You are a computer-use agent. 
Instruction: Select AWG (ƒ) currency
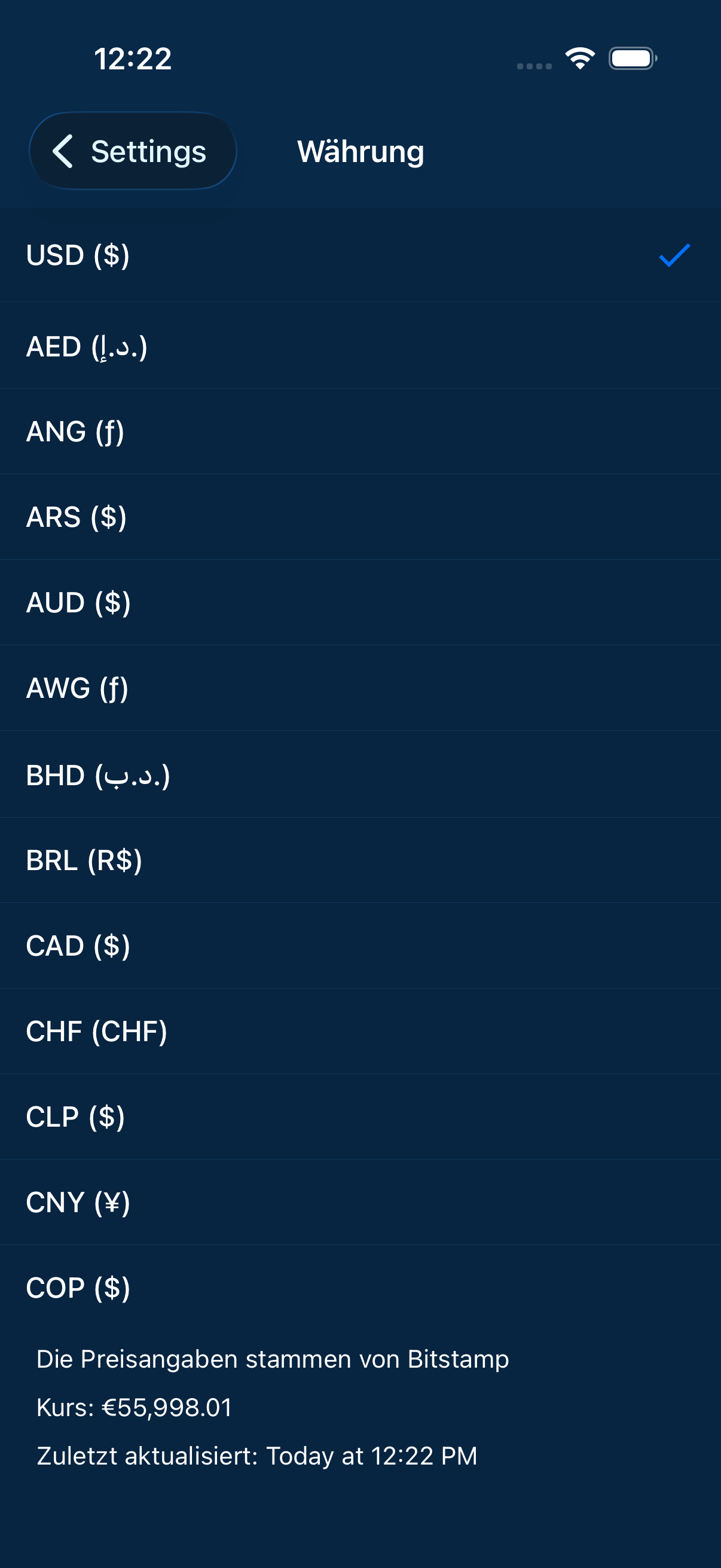click(360, 688)
